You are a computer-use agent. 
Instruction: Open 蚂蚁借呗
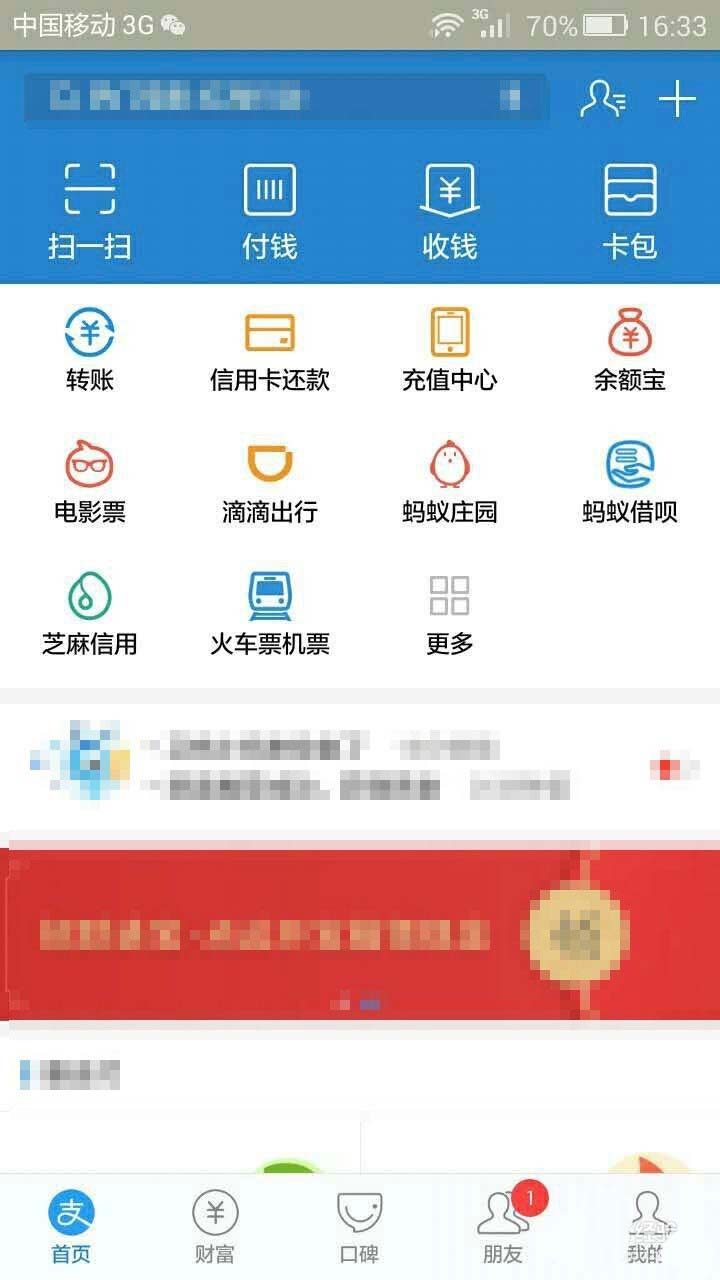tap(630, 482)
